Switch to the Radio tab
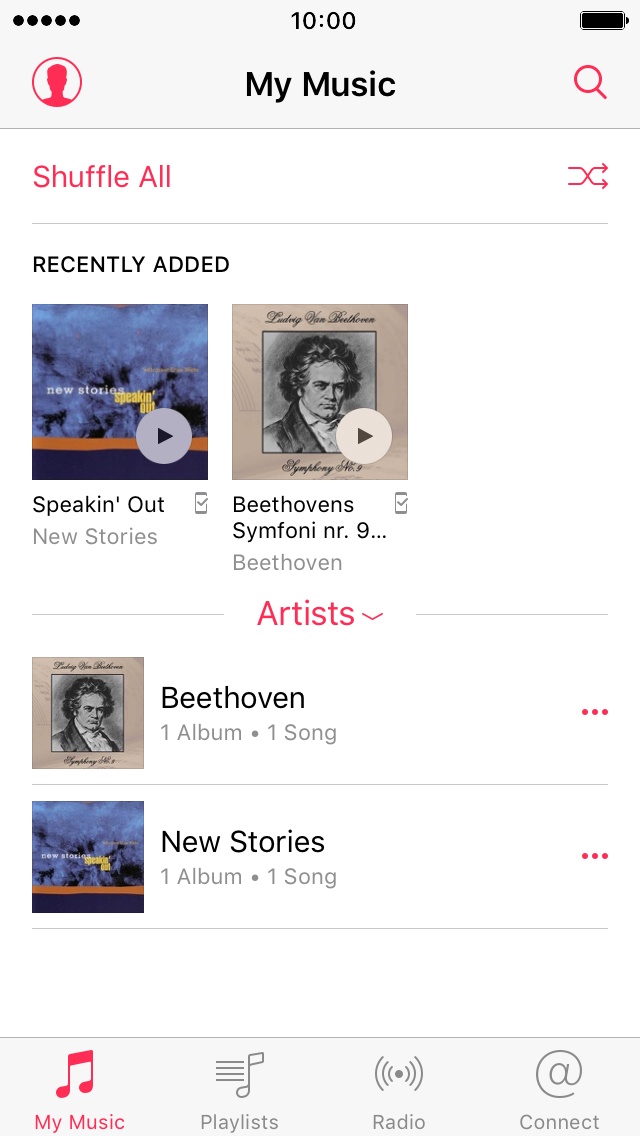 [399, 1088]
